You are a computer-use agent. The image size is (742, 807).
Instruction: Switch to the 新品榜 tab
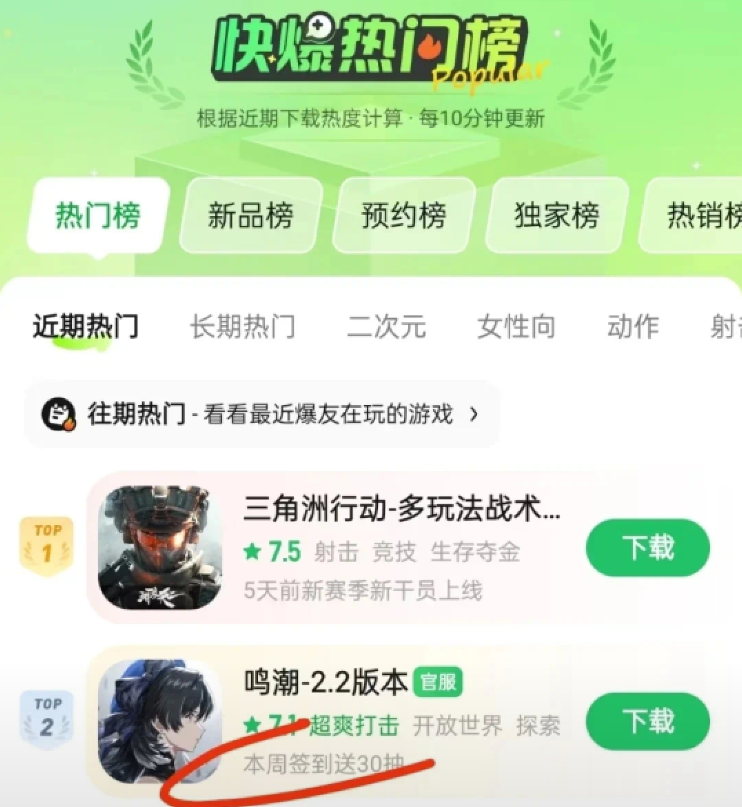[x=250, y=216]
